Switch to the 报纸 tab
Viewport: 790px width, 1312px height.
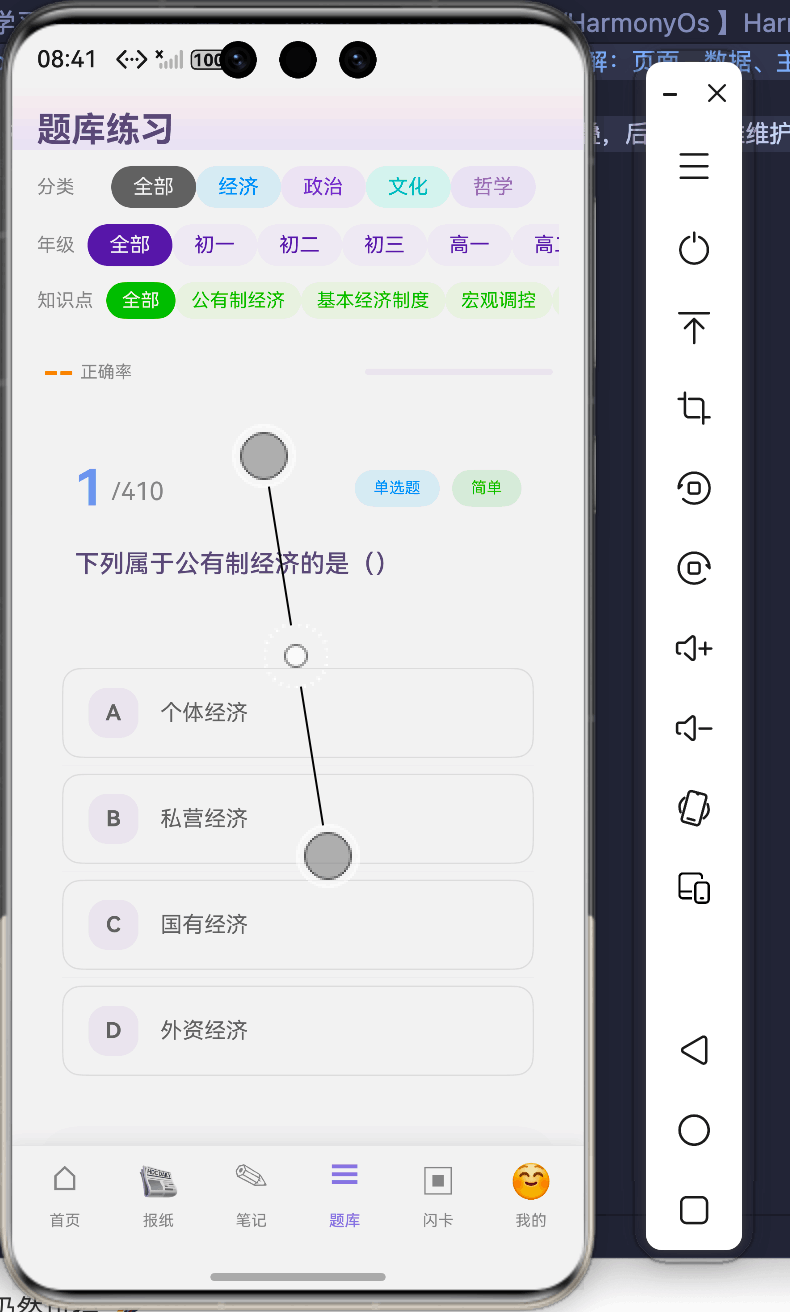(158, 1196)
